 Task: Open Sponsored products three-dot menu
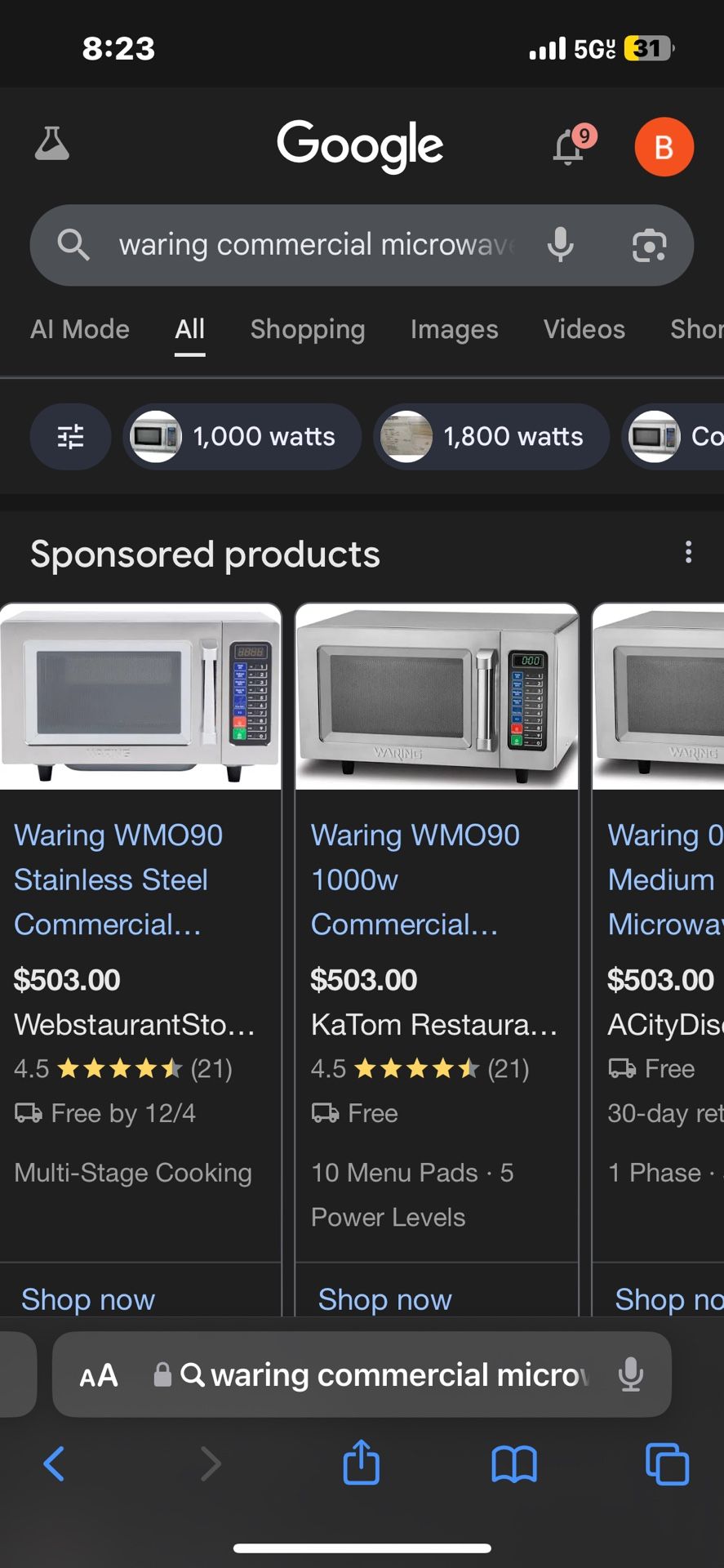pyautogui.click(x=688, y=554)
